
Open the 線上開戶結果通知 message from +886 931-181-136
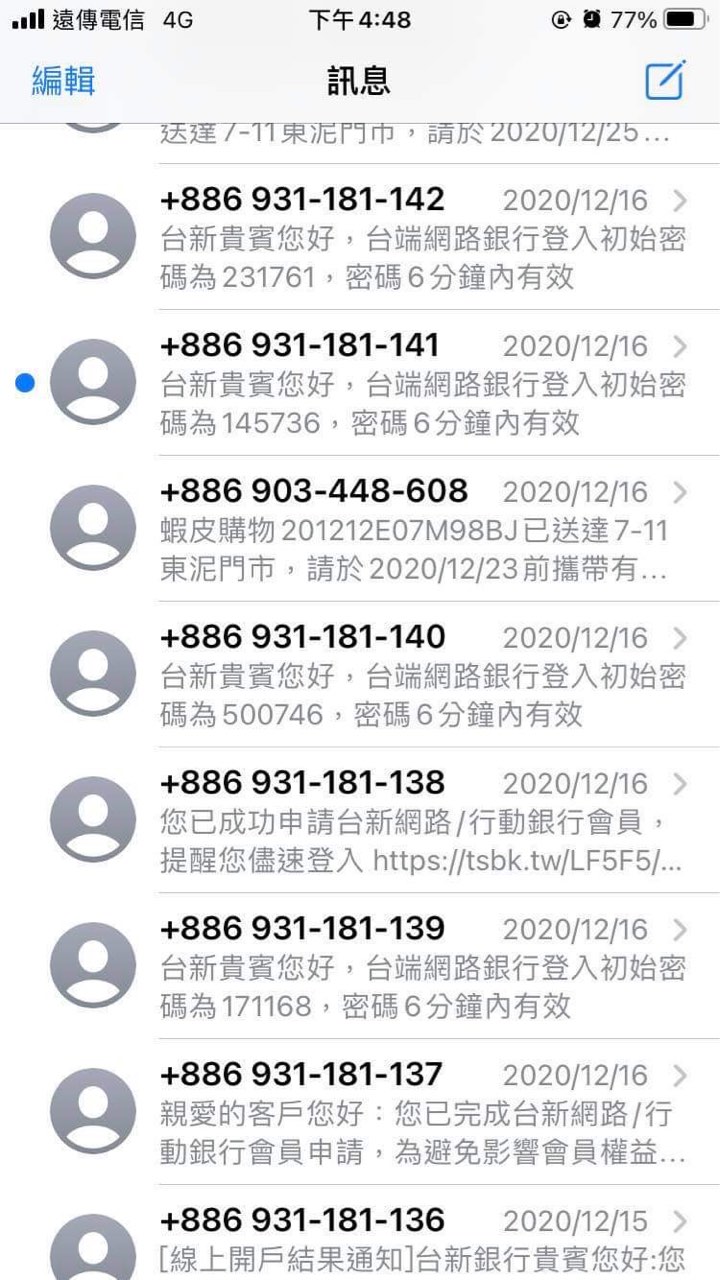[420, 1238]
